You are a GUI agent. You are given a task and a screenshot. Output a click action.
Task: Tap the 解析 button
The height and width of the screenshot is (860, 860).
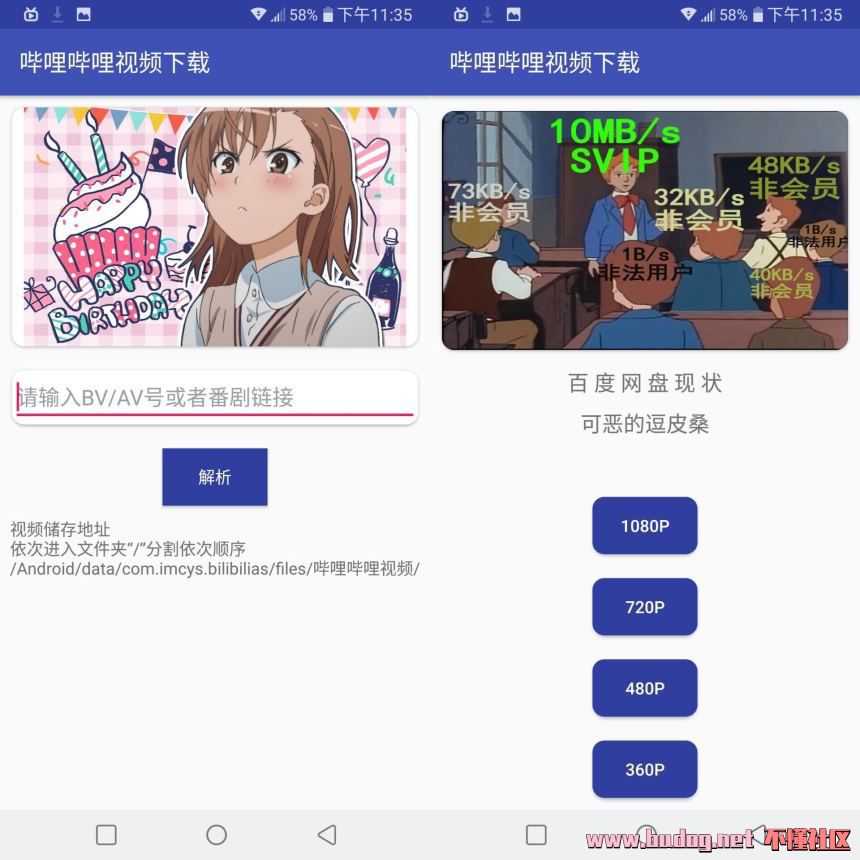[214, 477]
